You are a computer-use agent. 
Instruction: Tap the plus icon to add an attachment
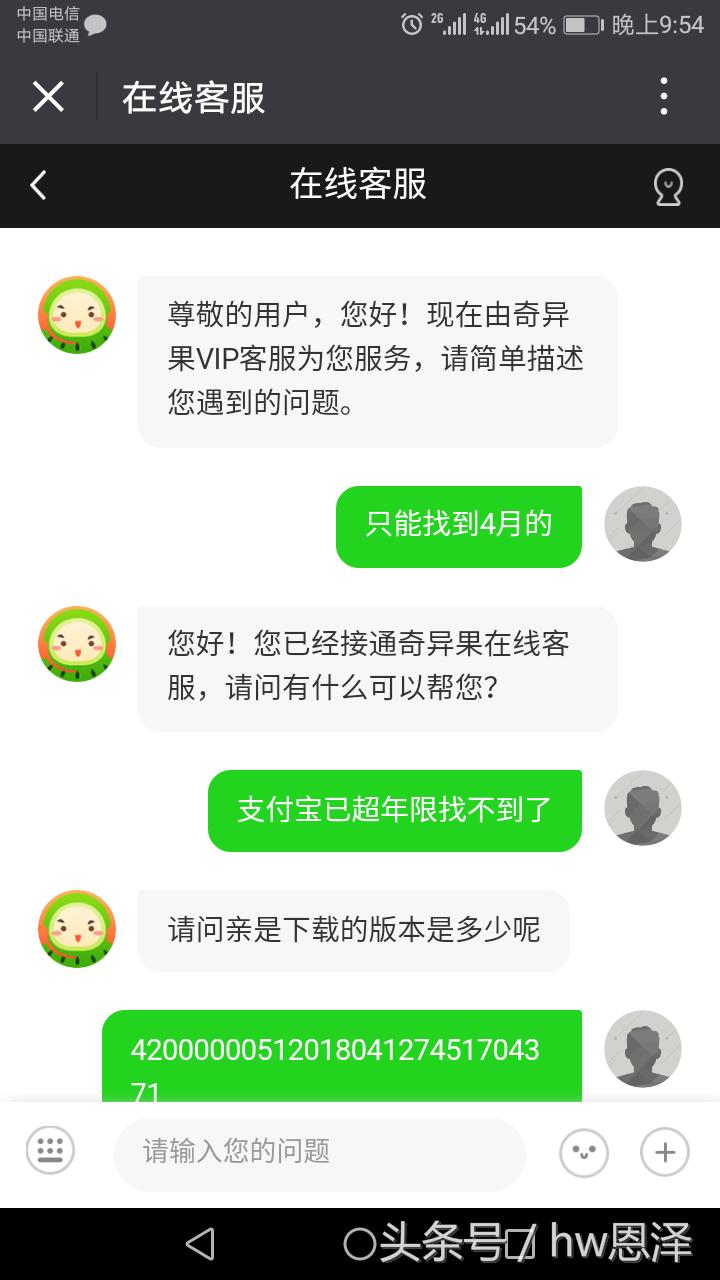click(663, 1151)
